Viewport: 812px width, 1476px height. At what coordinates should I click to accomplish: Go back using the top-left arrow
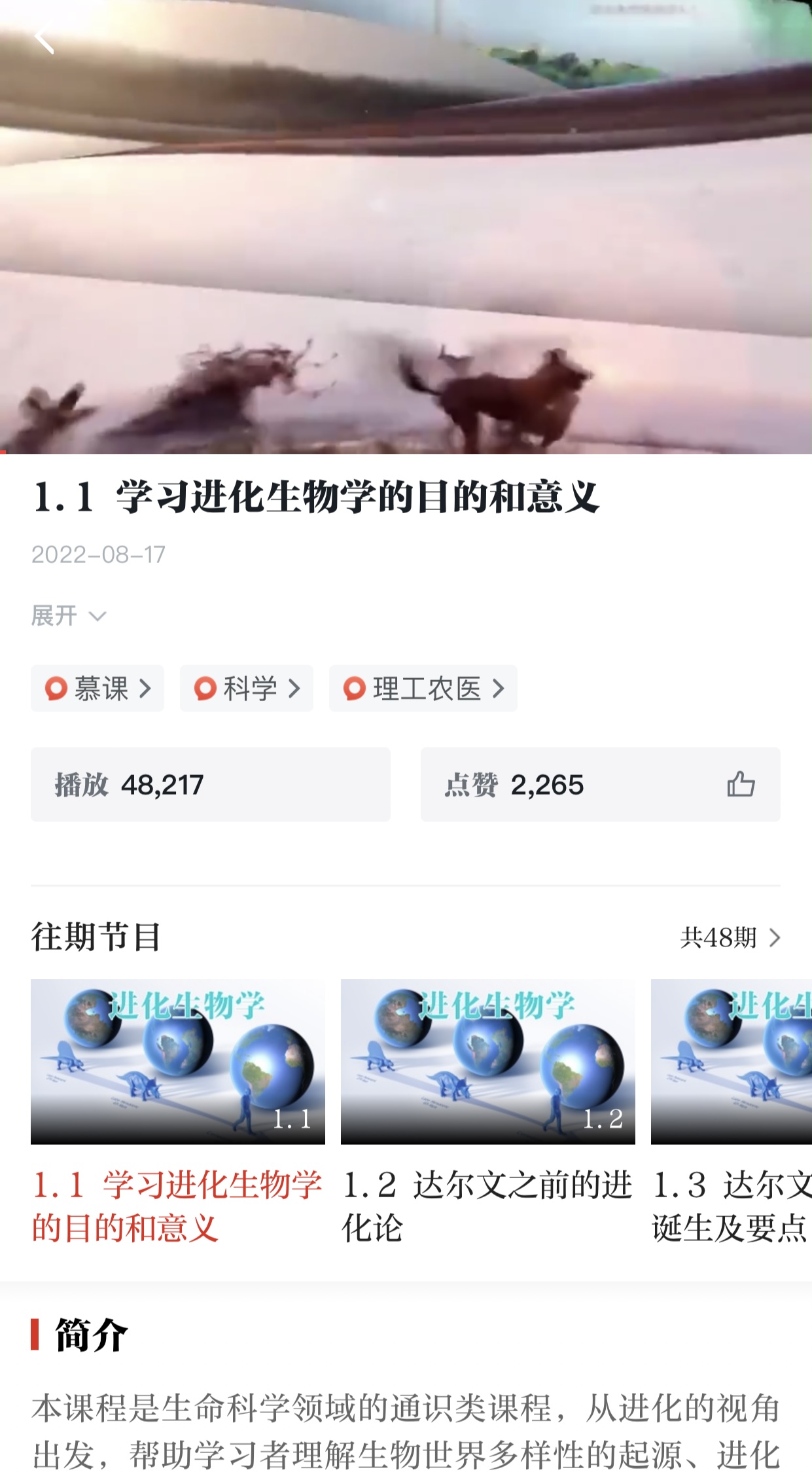click(43, 41)
